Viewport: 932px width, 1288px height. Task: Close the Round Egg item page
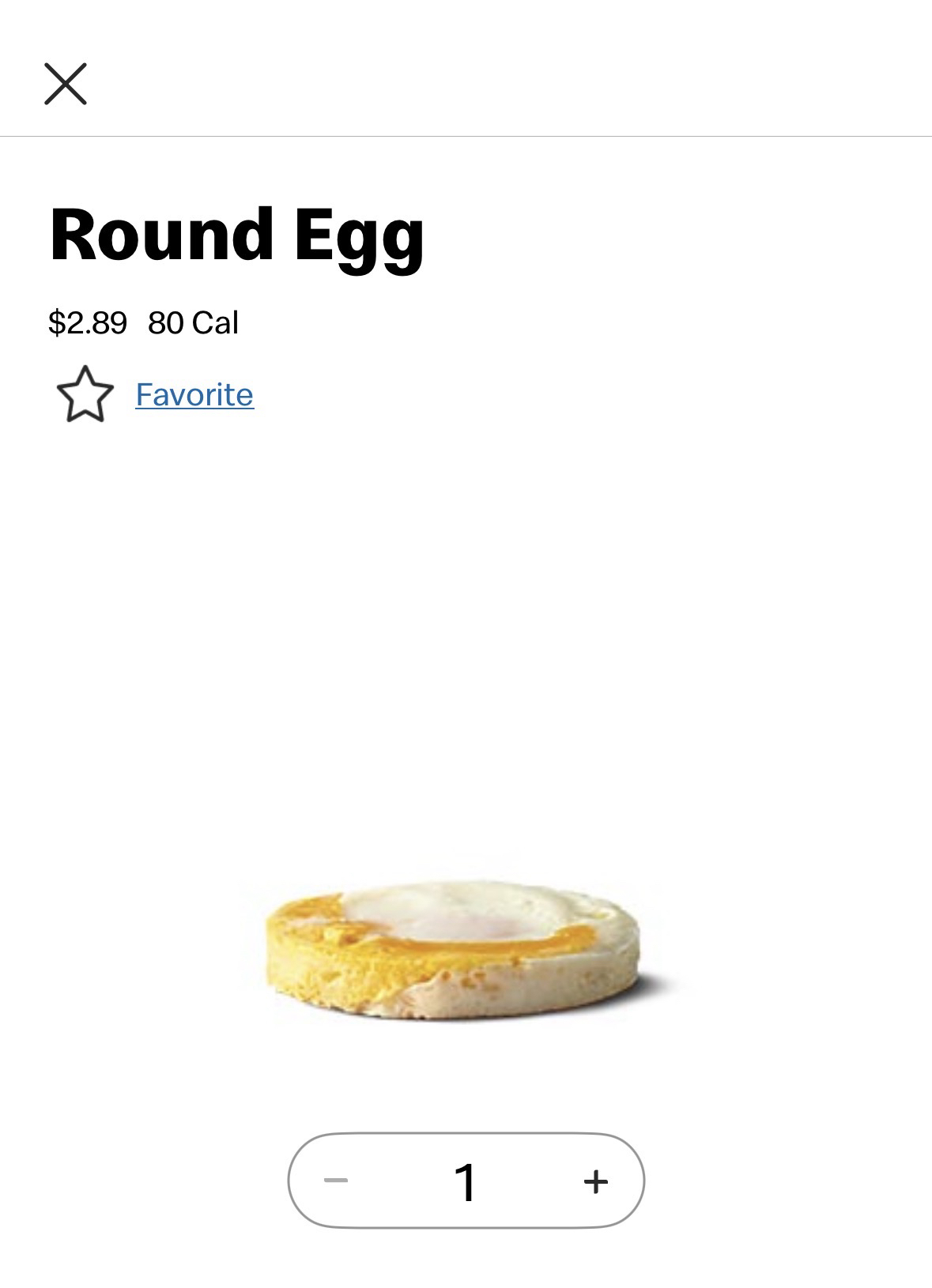click(66, 84)
